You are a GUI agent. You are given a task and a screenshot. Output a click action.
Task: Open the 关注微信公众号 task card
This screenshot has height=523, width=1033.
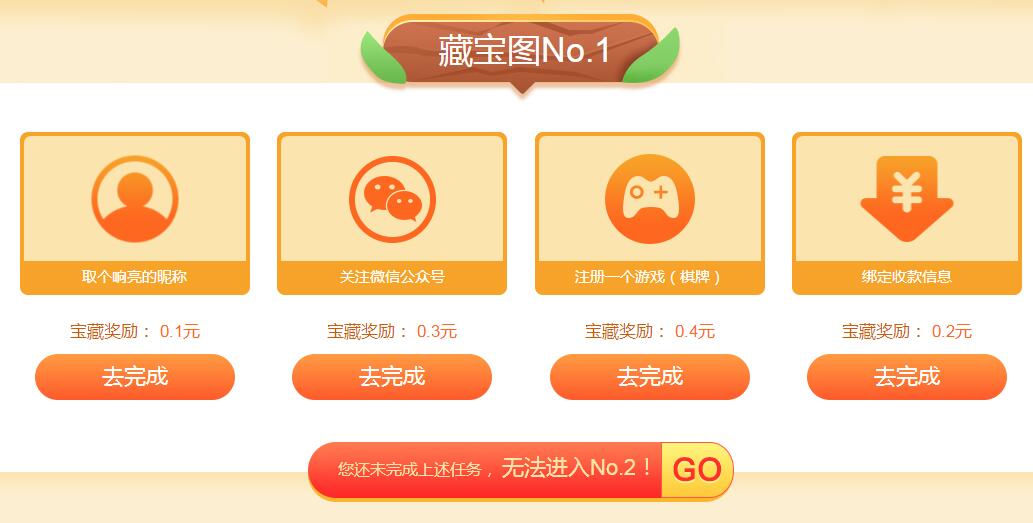[392, 213]
